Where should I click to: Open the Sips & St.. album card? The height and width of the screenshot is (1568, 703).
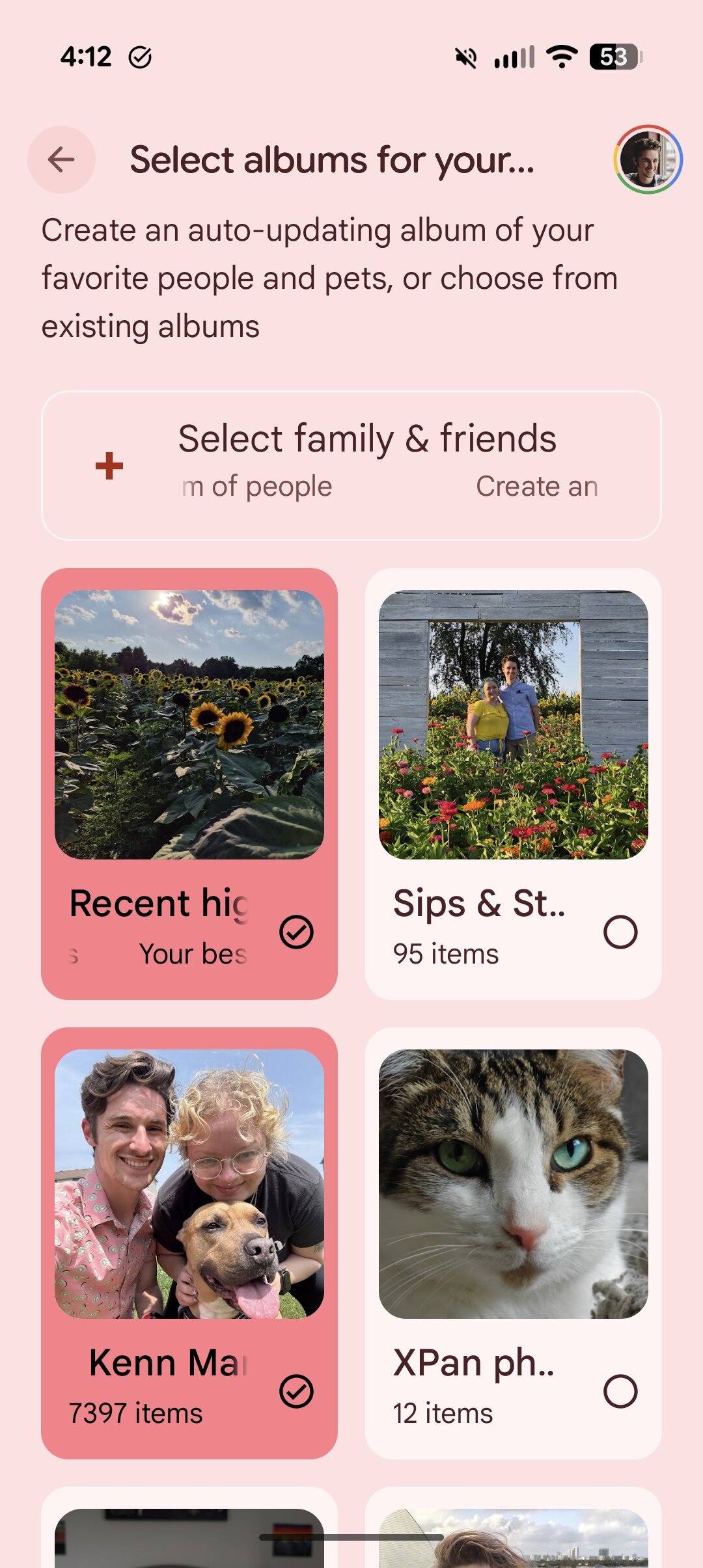[513, 724]
